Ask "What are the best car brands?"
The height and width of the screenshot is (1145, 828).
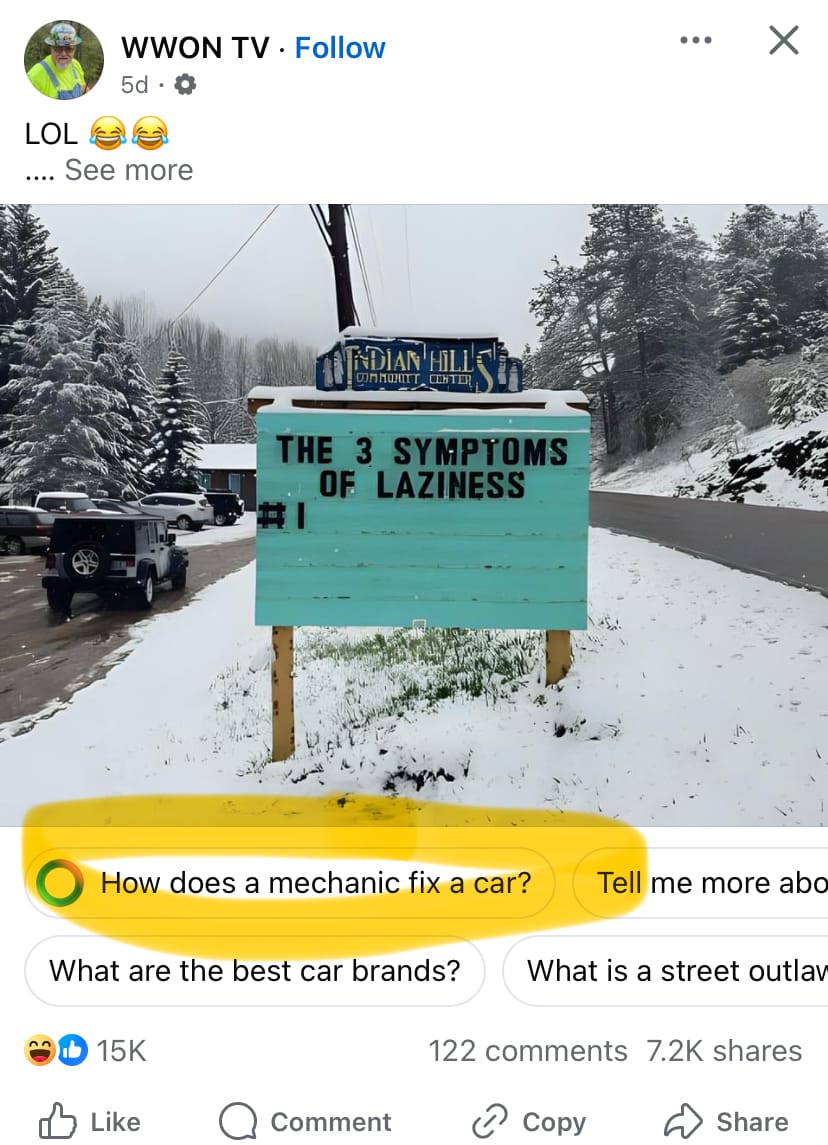pyautogui.click(x=255, y=971)
